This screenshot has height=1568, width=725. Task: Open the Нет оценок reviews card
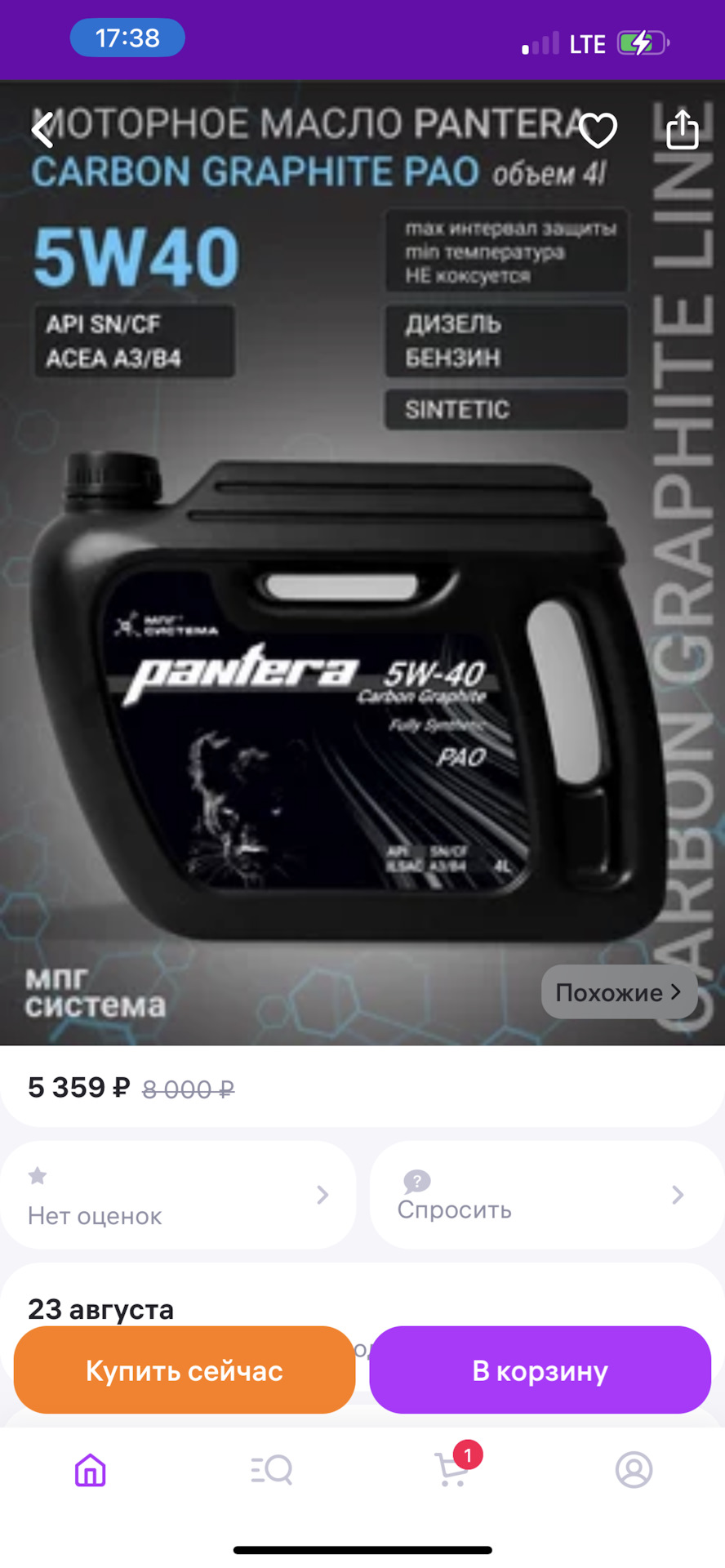[178, 1196]
